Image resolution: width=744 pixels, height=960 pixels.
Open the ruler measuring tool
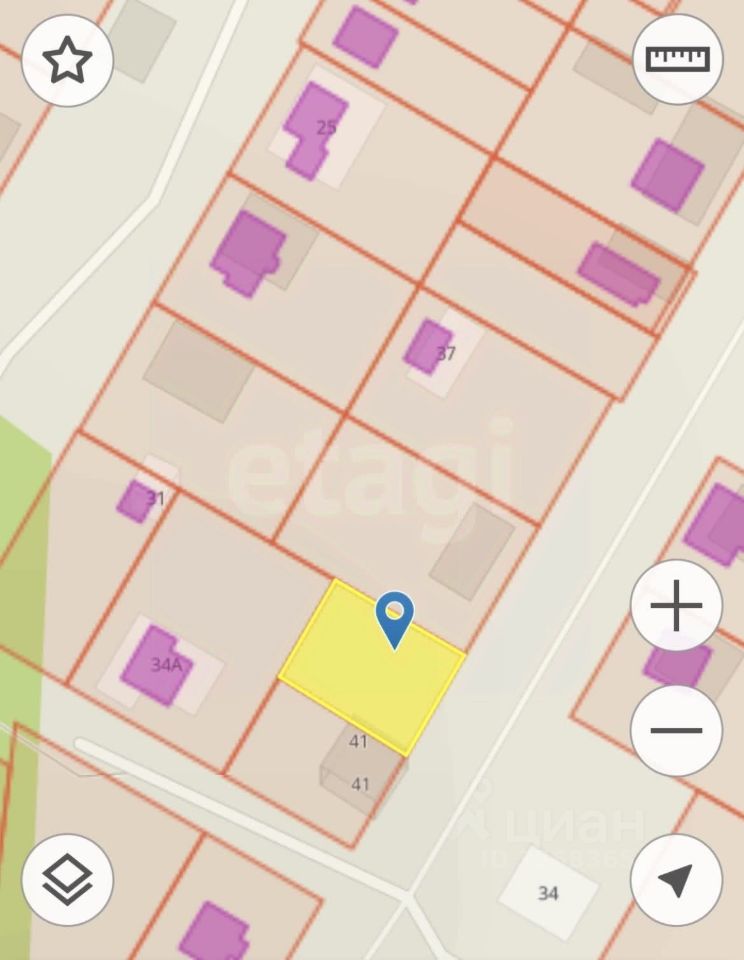click(x=677, y=60)
